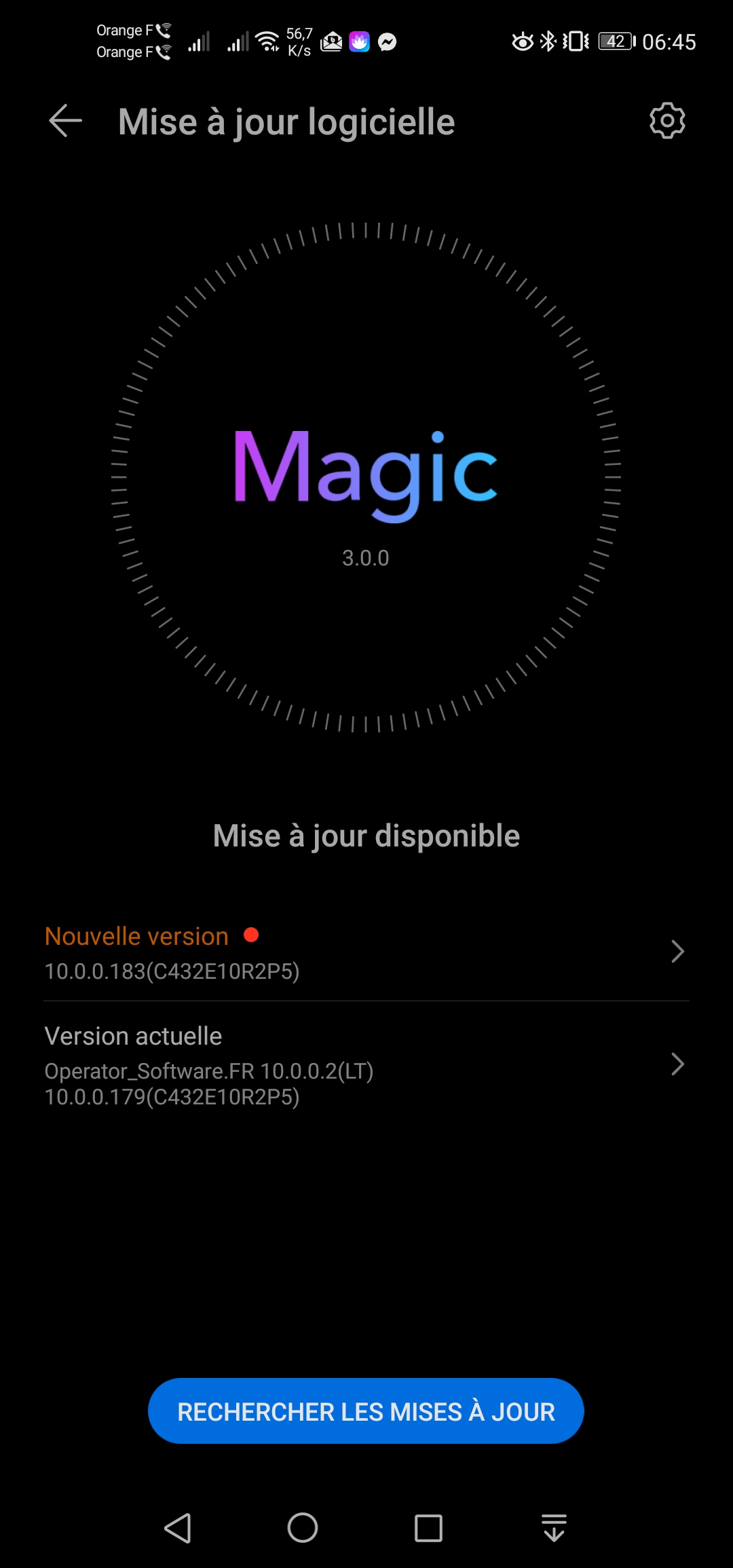Viewport: 733px width, 1568px height.
Task: Open update settings gear icon
Action: pyautogui.click(x=667, y=122)
